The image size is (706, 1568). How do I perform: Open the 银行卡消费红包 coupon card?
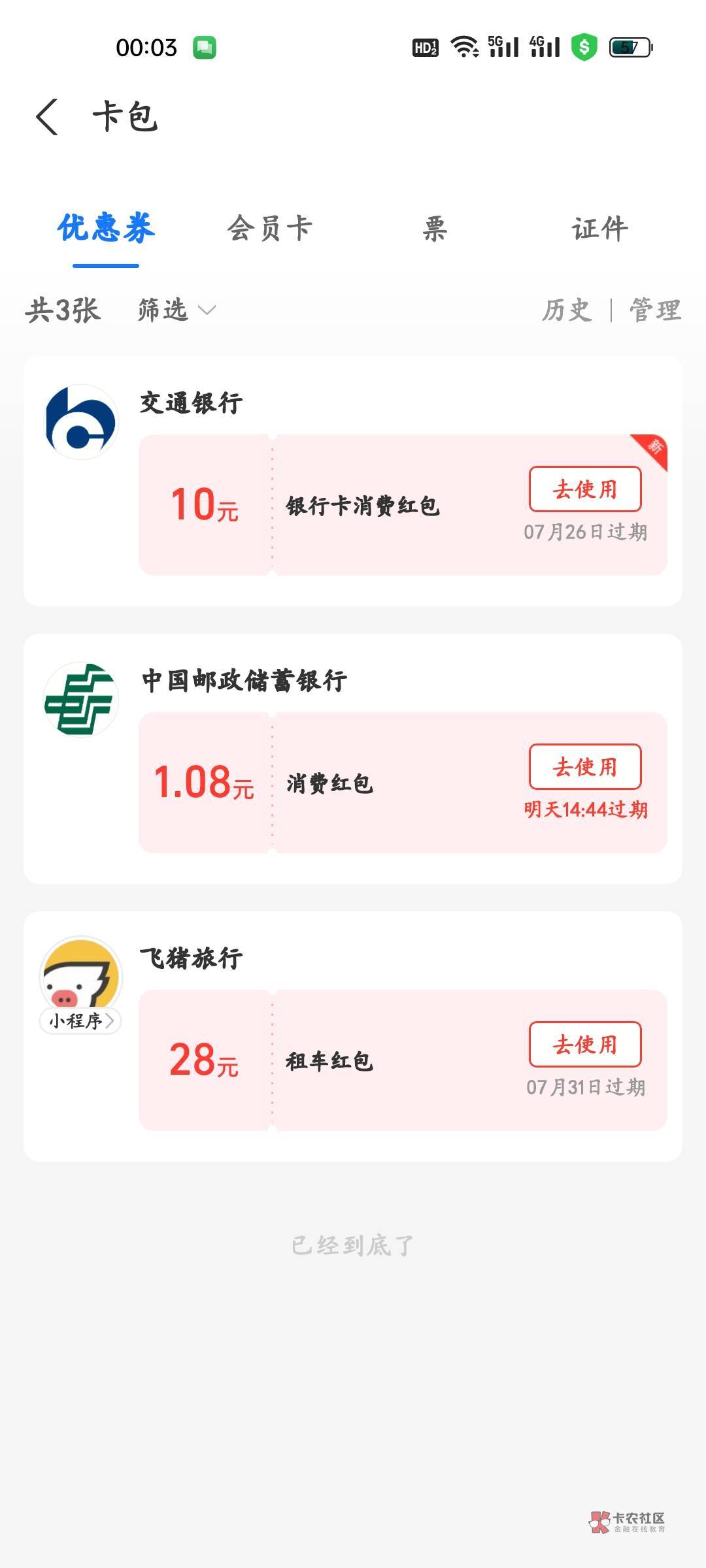pyautogui.click(x=403, y=505)
